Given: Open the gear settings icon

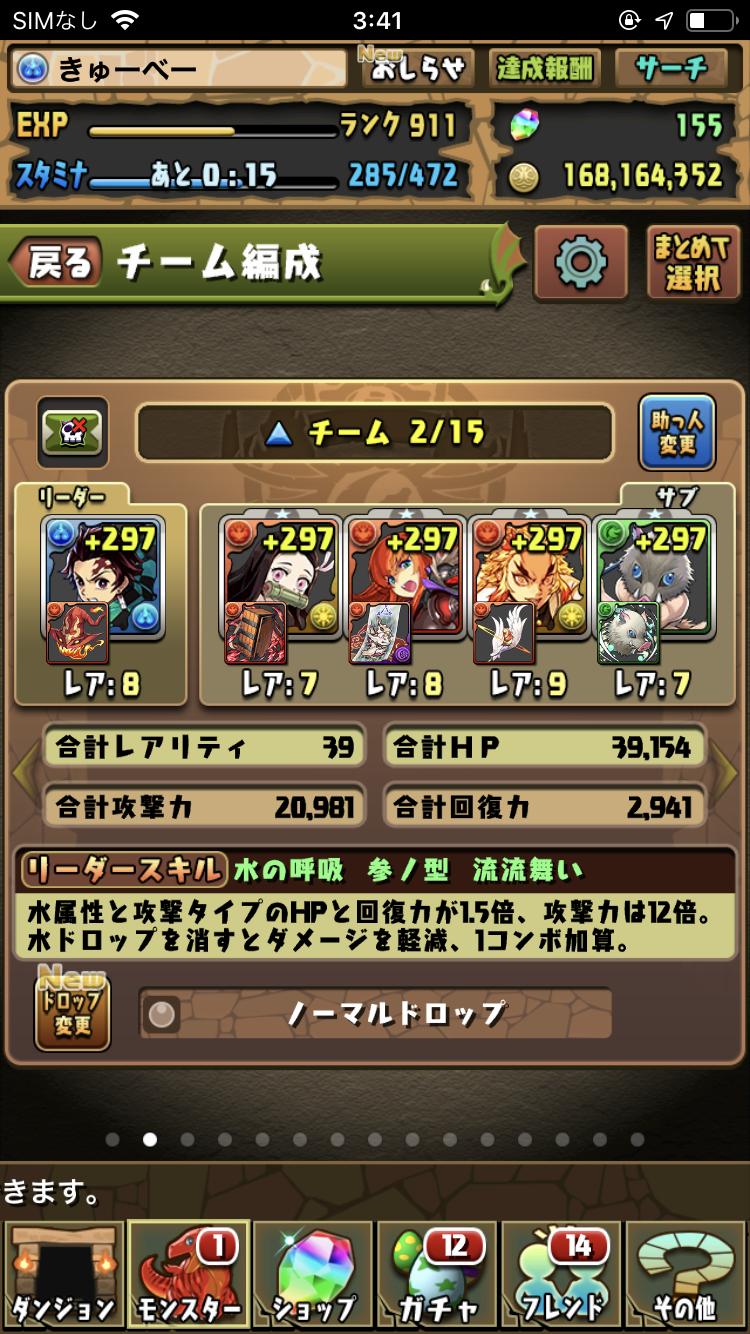Looking at the screenshot, I should [580, 263].
